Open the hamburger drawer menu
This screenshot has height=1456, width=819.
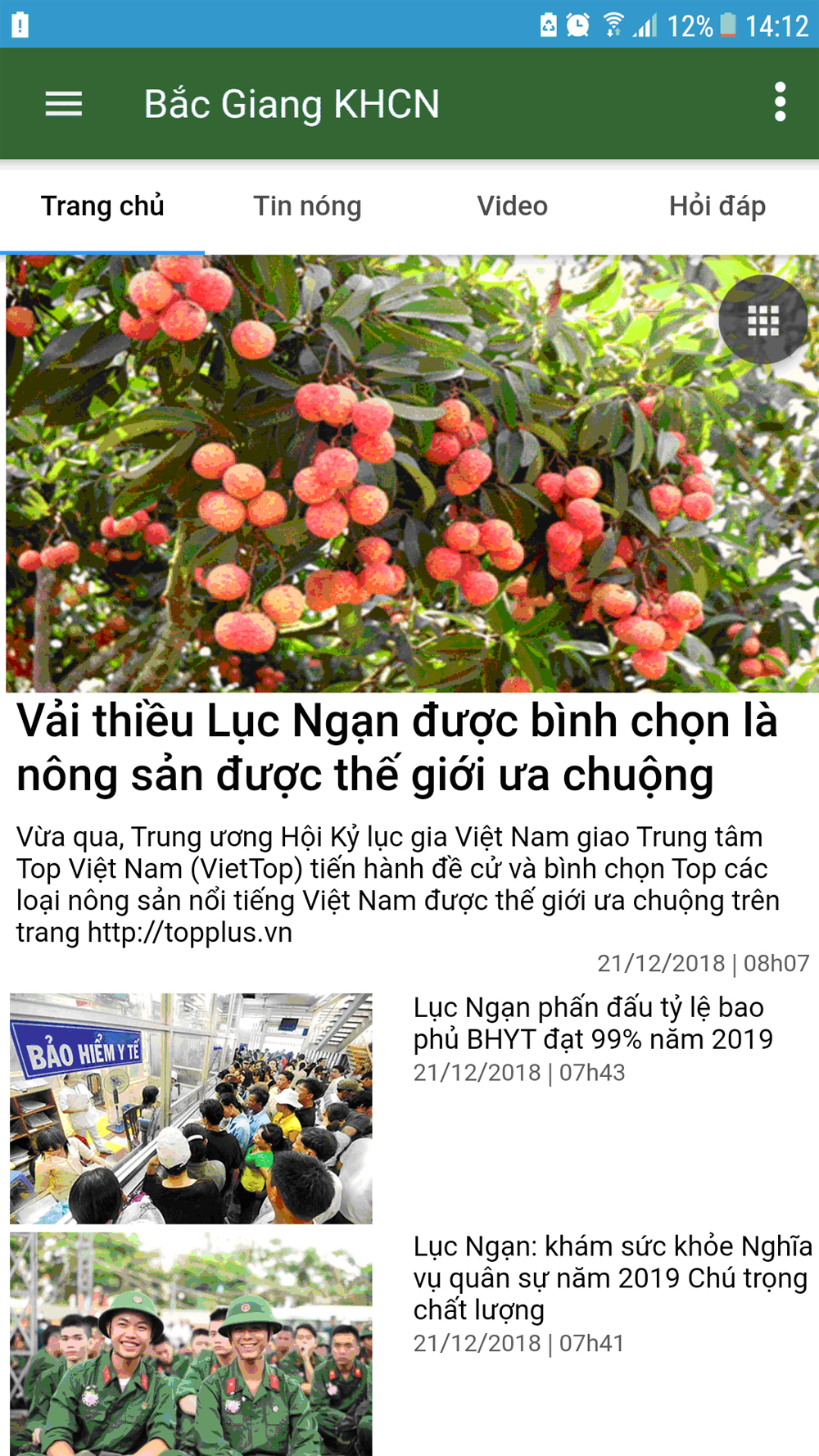[x=63, y=104]
